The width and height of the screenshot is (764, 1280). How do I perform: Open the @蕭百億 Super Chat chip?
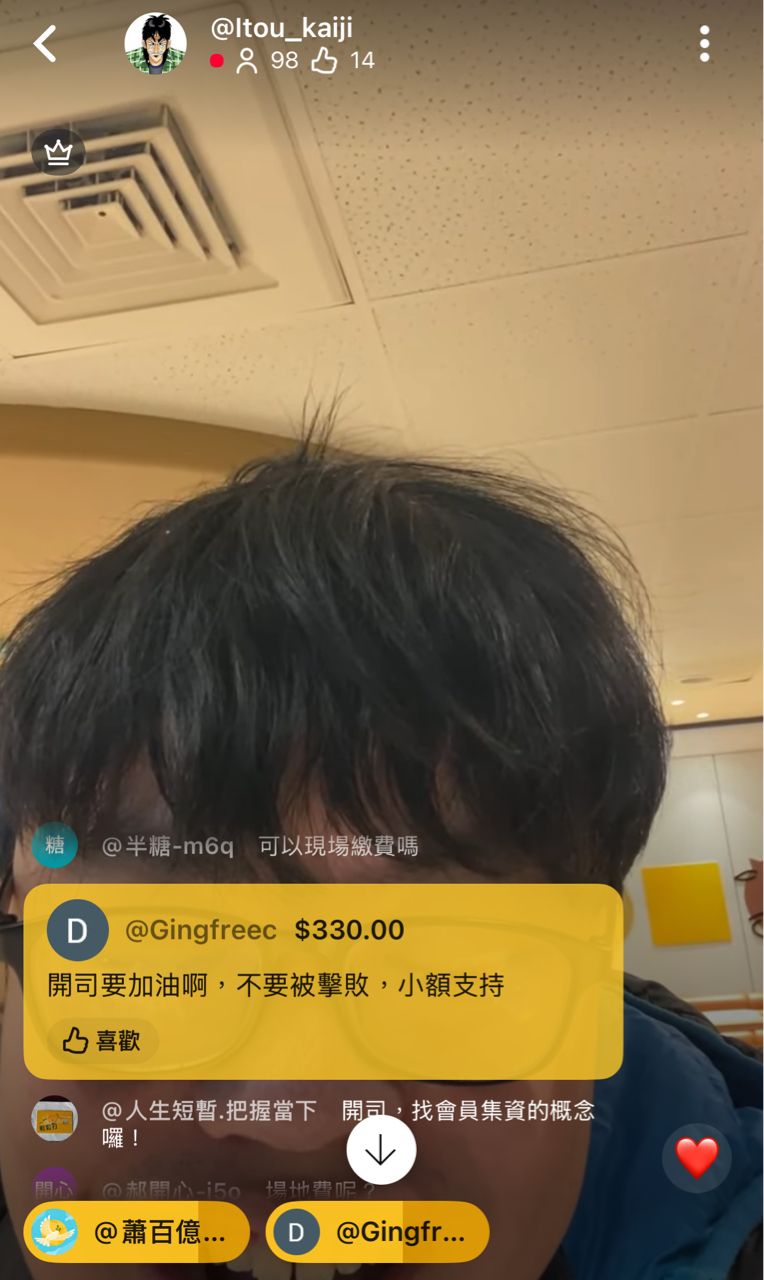pos(136,1232)
